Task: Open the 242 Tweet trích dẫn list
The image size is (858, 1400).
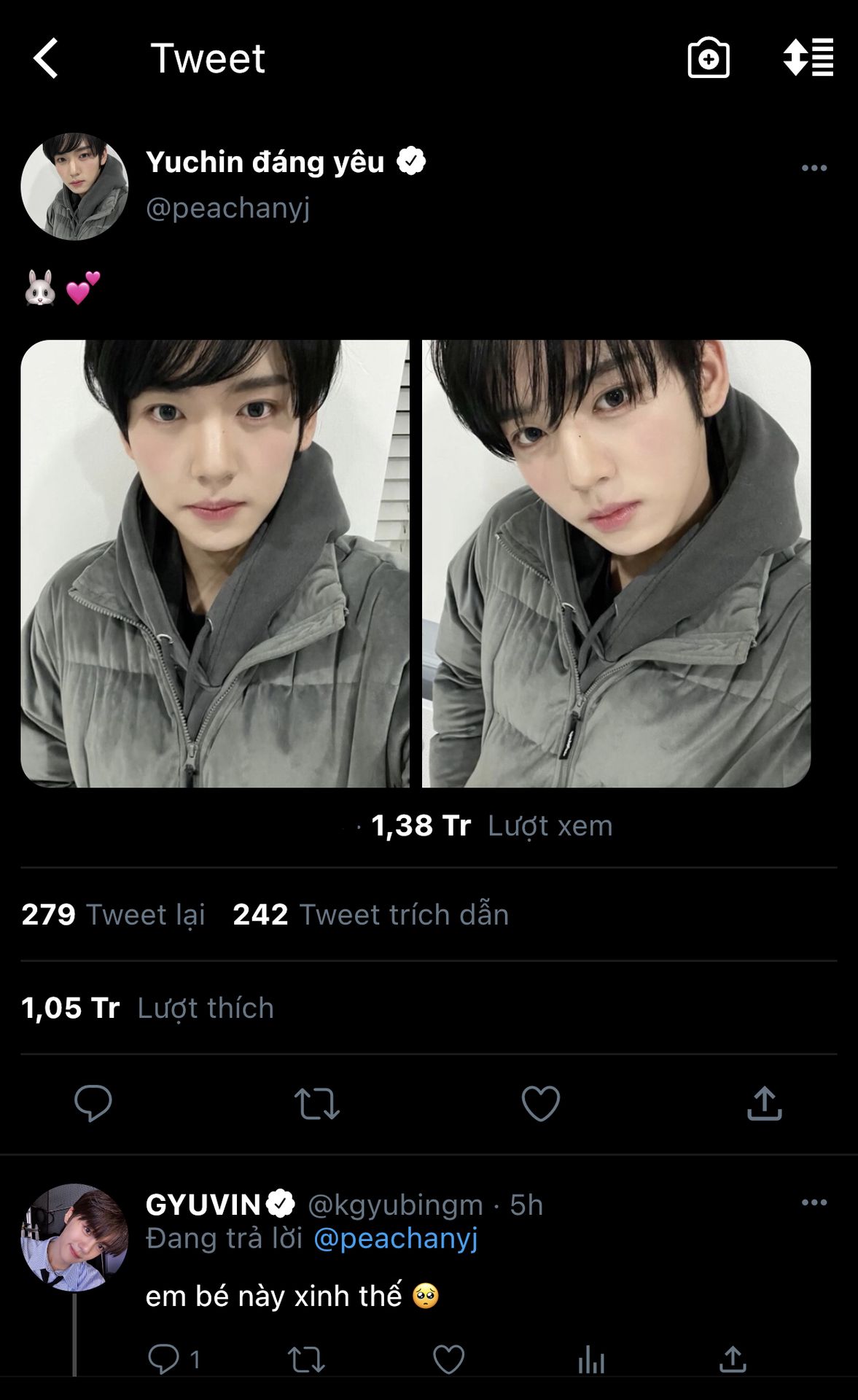Action: point(370,914)
